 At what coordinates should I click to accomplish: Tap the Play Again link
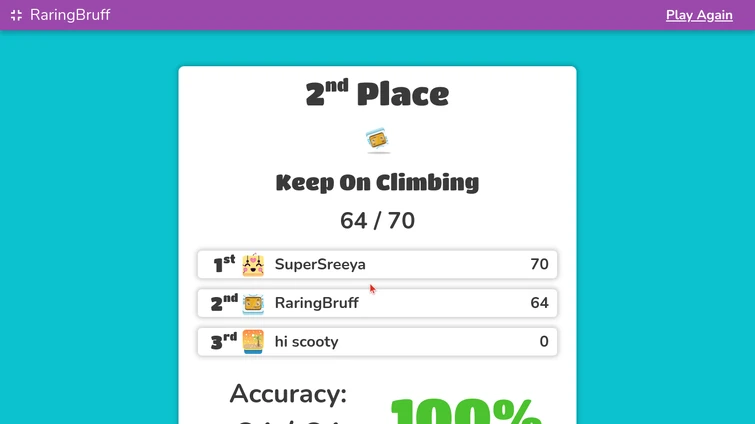click(x=699, y=15)
